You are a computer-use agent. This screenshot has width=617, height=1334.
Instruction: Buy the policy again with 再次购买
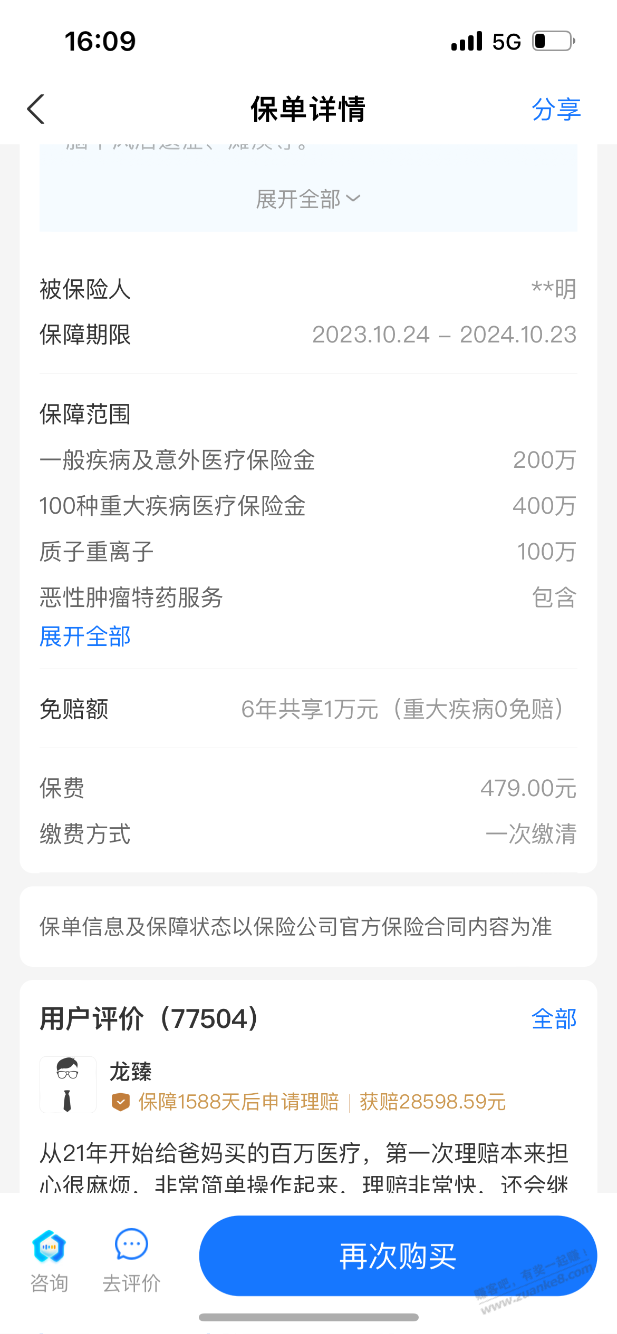397,1256
